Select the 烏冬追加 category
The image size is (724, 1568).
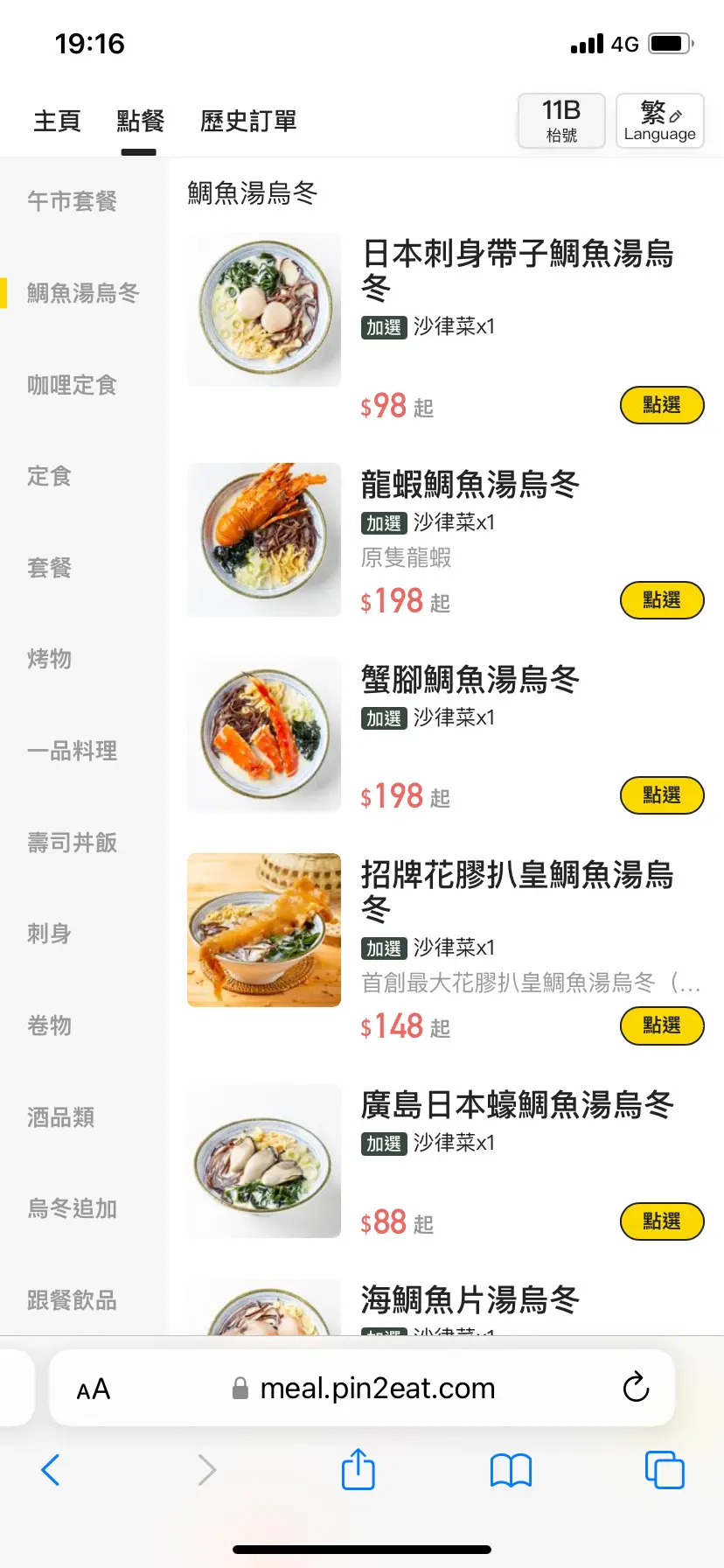click(x=72, y=1208)
